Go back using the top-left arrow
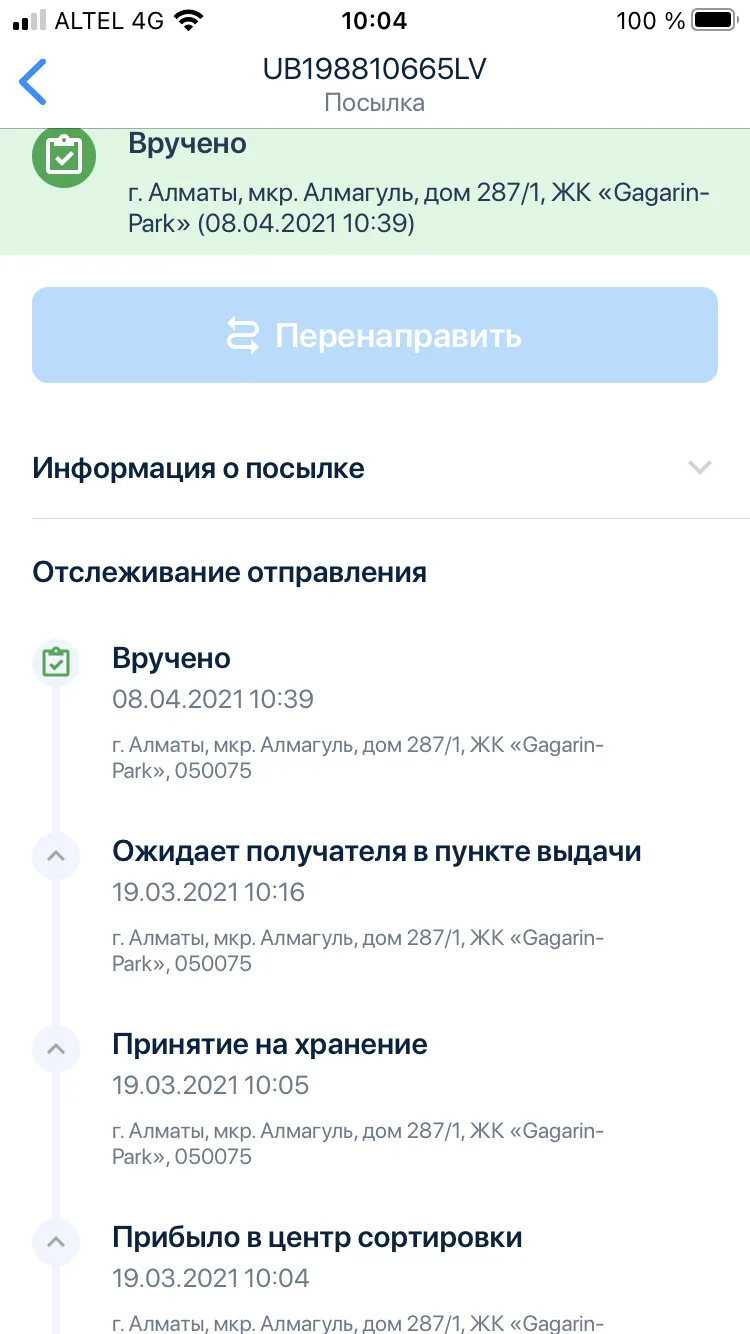Screen dimensions: 750x1334 pos(33,82)
